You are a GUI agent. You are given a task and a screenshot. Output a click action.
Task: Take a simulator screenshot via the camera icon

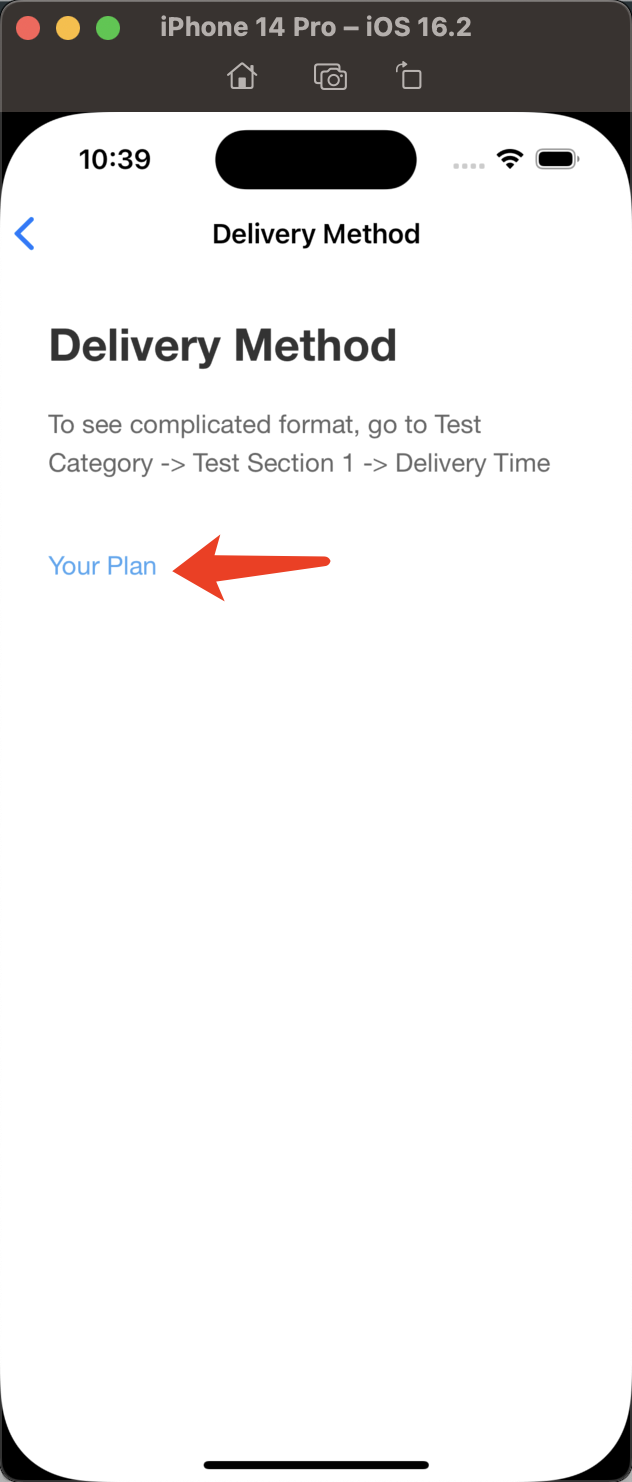[330, 76]
